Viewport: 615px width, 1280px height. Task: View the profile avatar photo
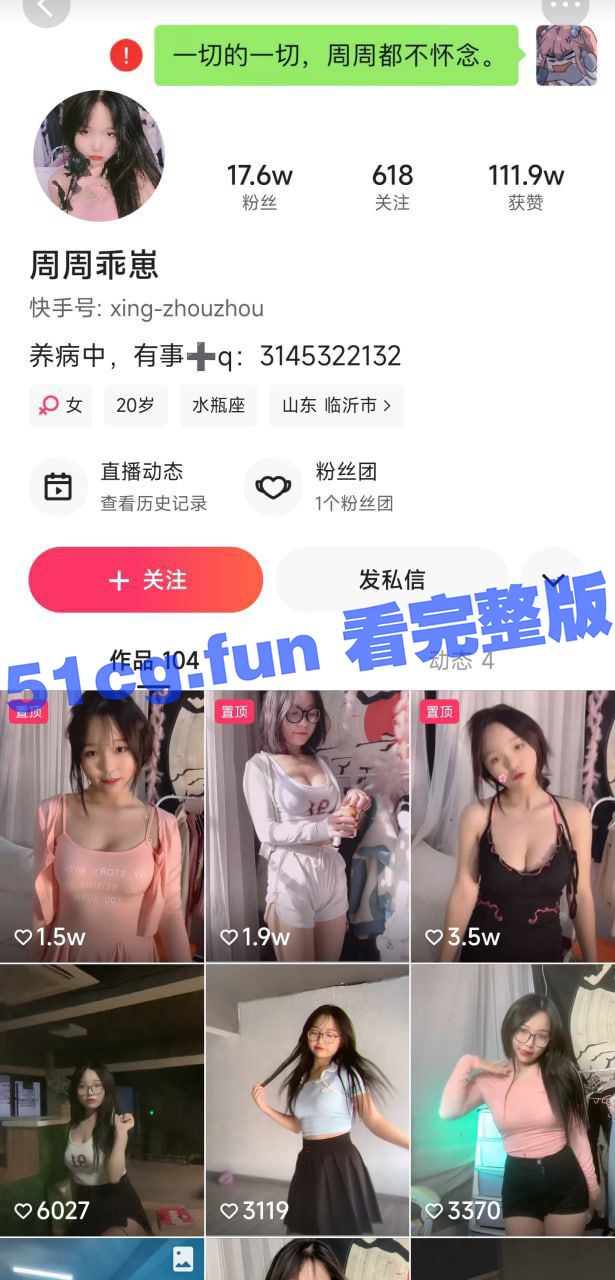pyautogui.click(x=98, y=155)
